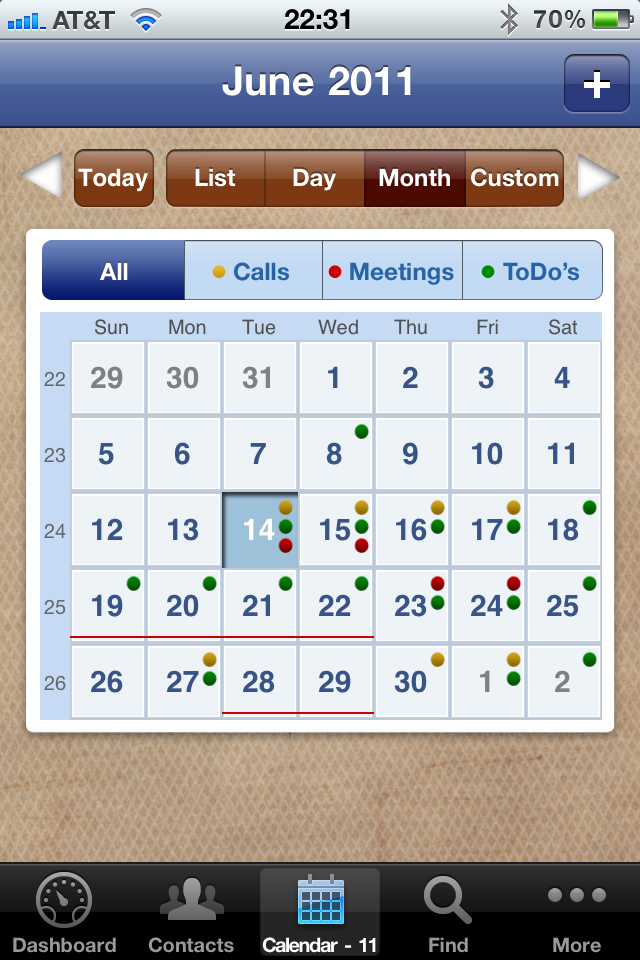Select June 15 on the calendar
Viewport: 640px width, 960px height.
click(336, 530)
